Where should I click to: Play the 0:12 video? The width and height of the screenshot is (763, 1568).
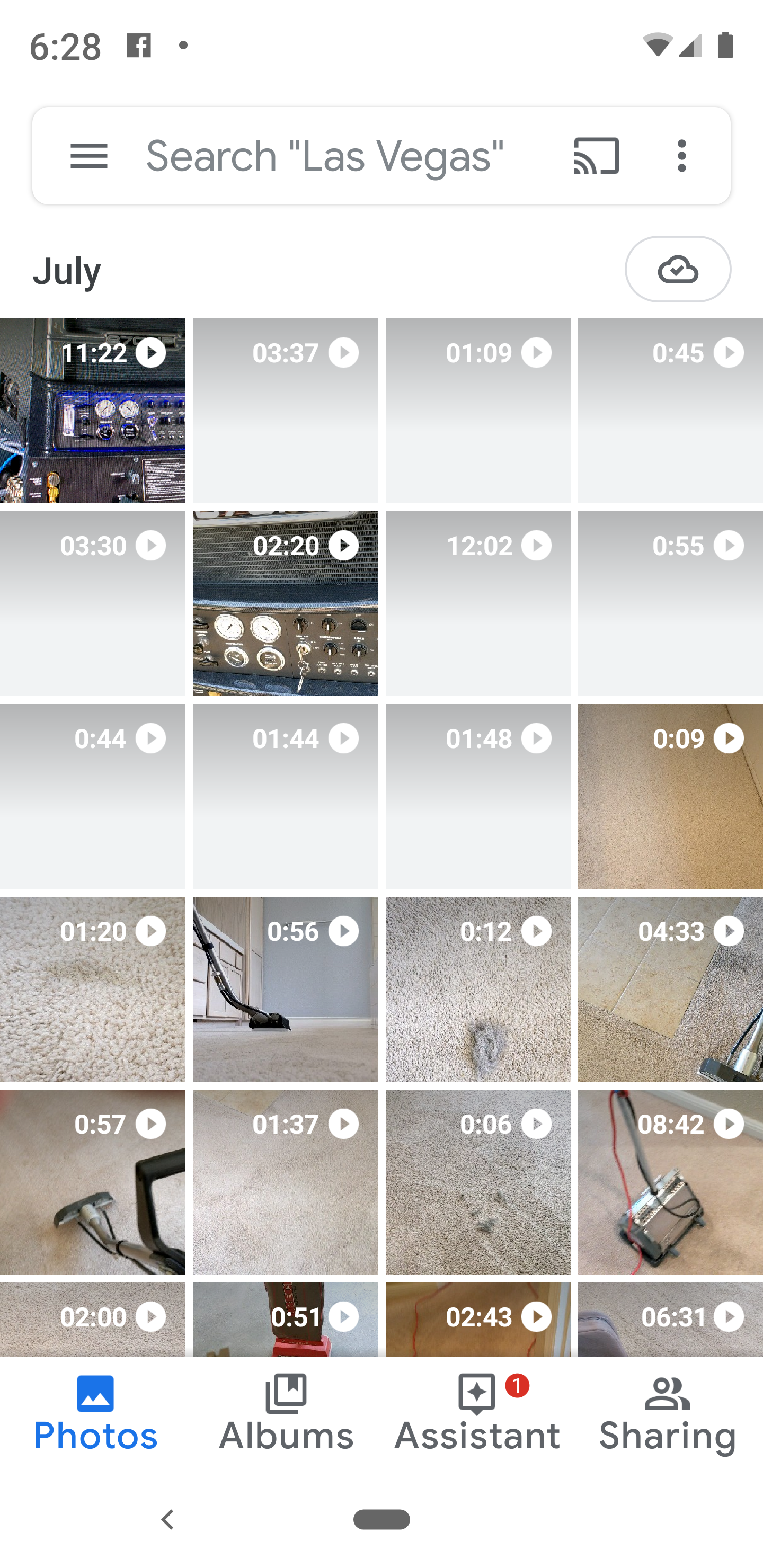[477, 988]
